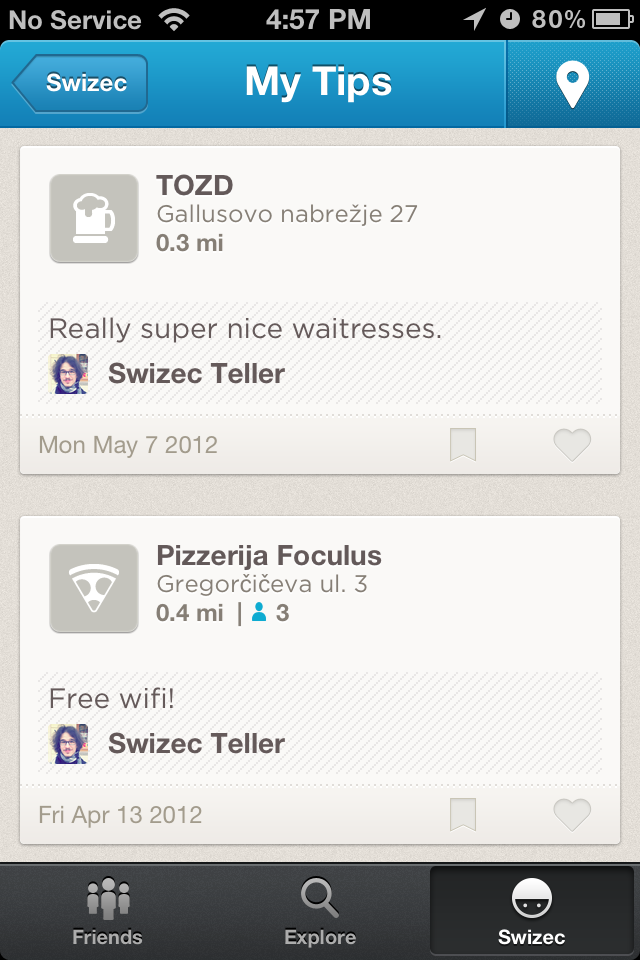Open the TOZD venue card
This screenshot has width=640, height=960.
[x=320, y=219]
